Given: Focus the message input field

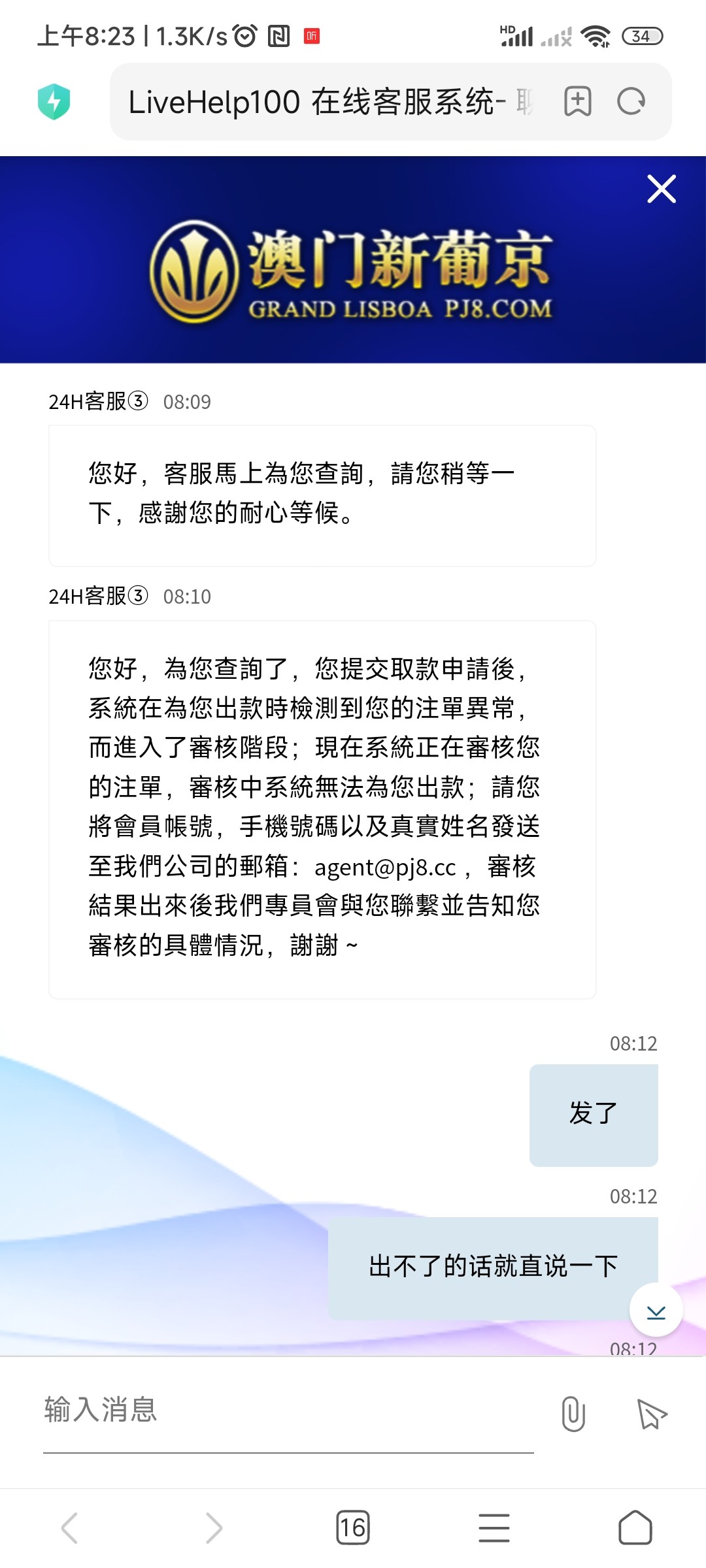Looking at the screenshot, I should (288, 1411).
